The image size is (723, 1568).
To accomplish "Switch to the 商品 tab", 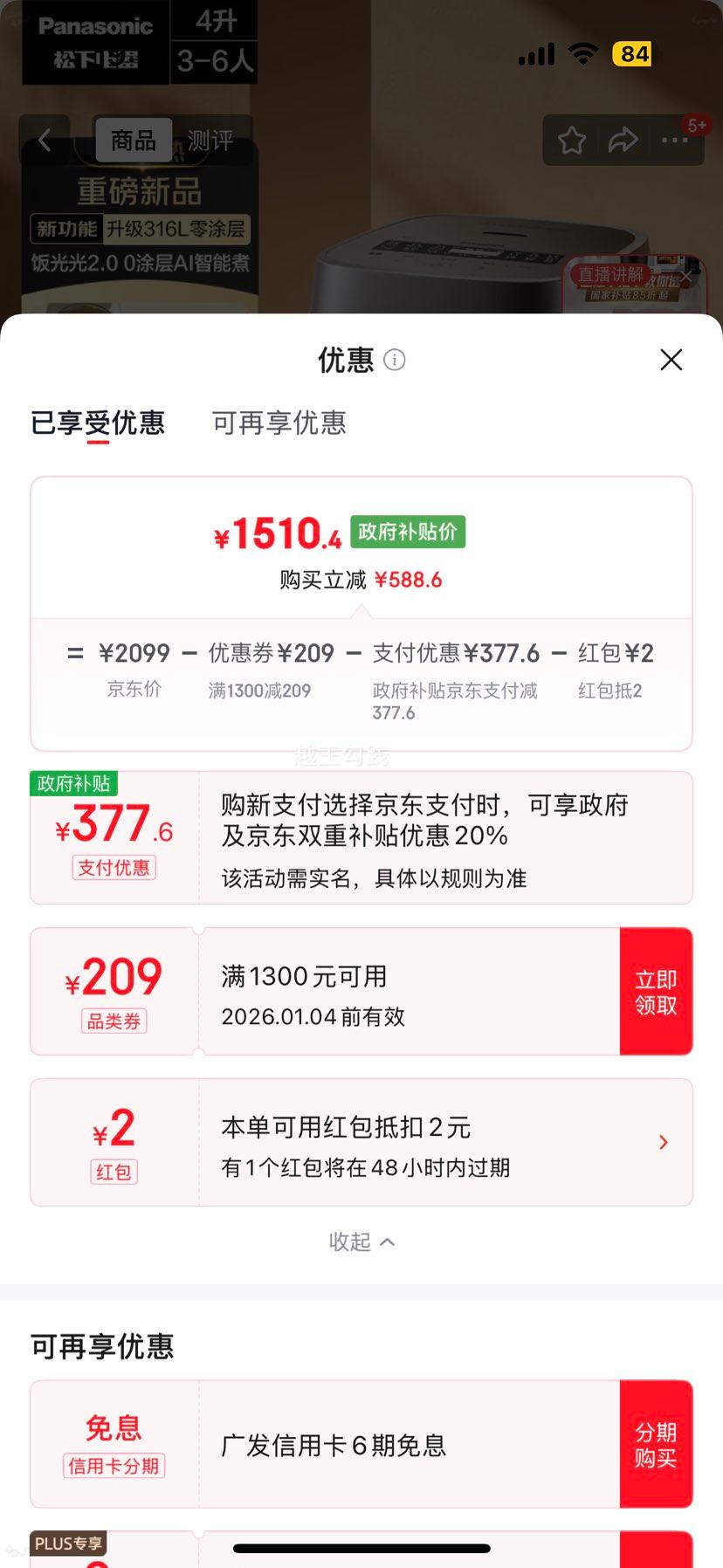I will click(x=132, y=140).
